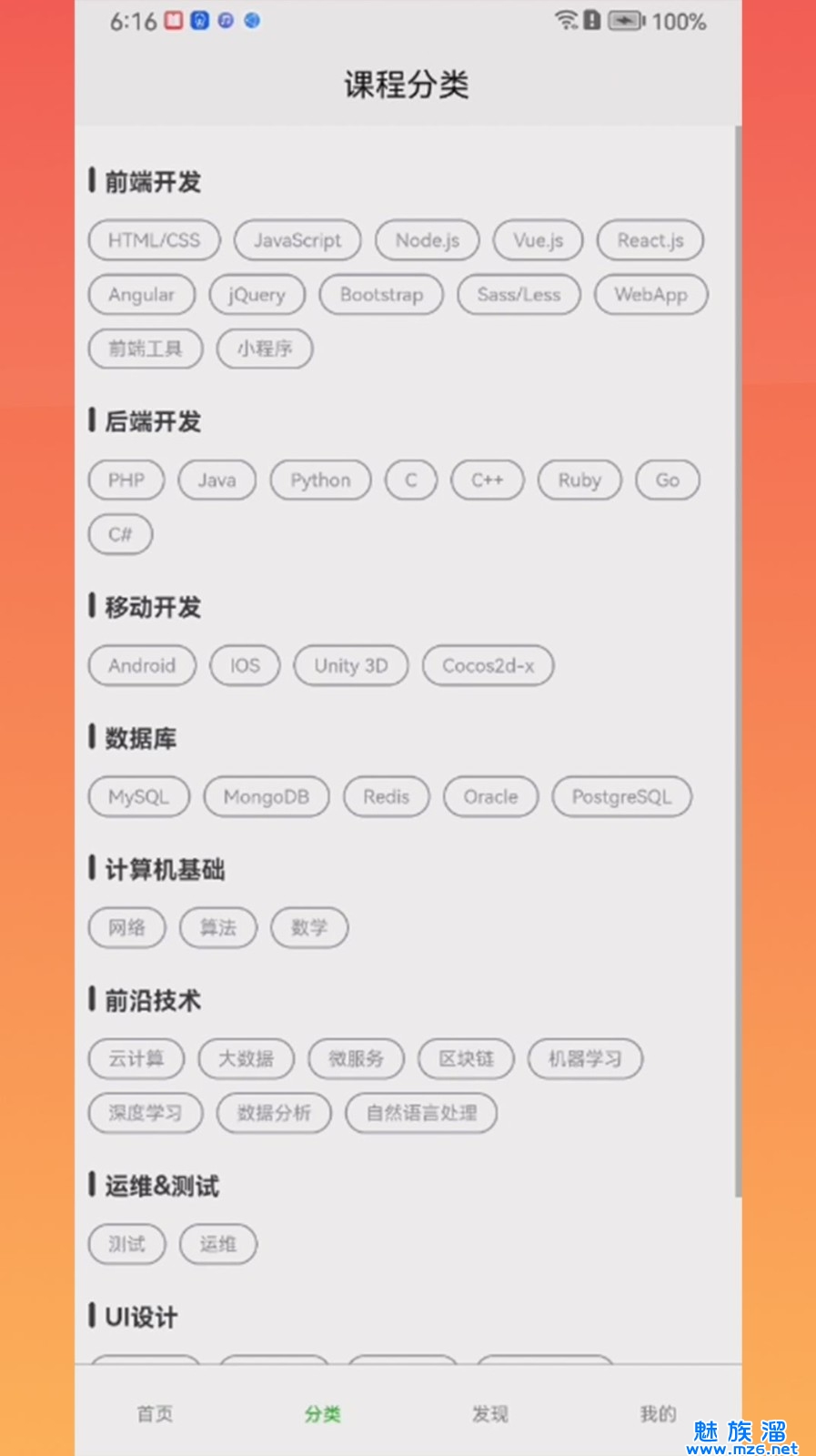This screenshot has height=1456, width=816.
Task: Select the HTML/CSS chip
Action: 154,240
